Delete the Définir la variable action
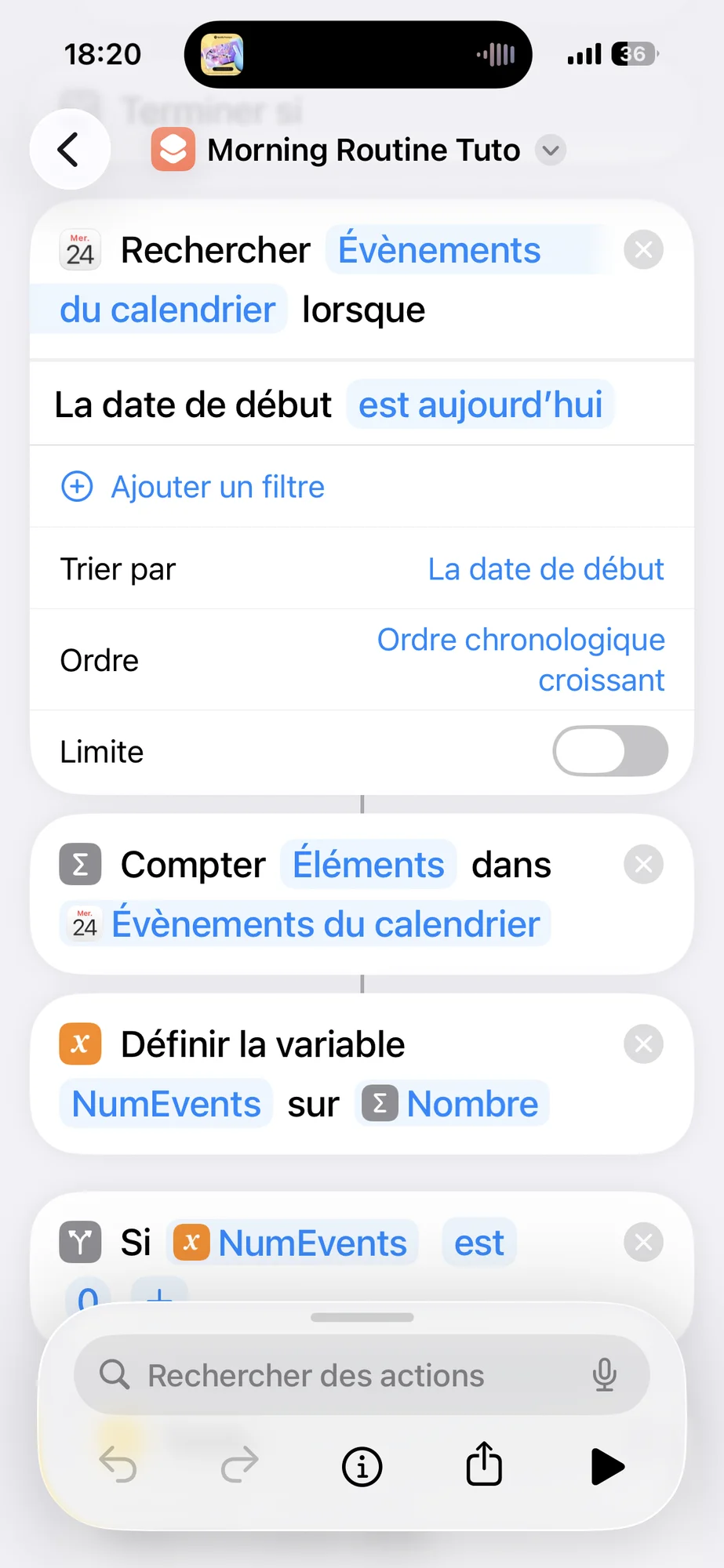The width and height of the screenshot is (724, 1568). click(643, 1044)
